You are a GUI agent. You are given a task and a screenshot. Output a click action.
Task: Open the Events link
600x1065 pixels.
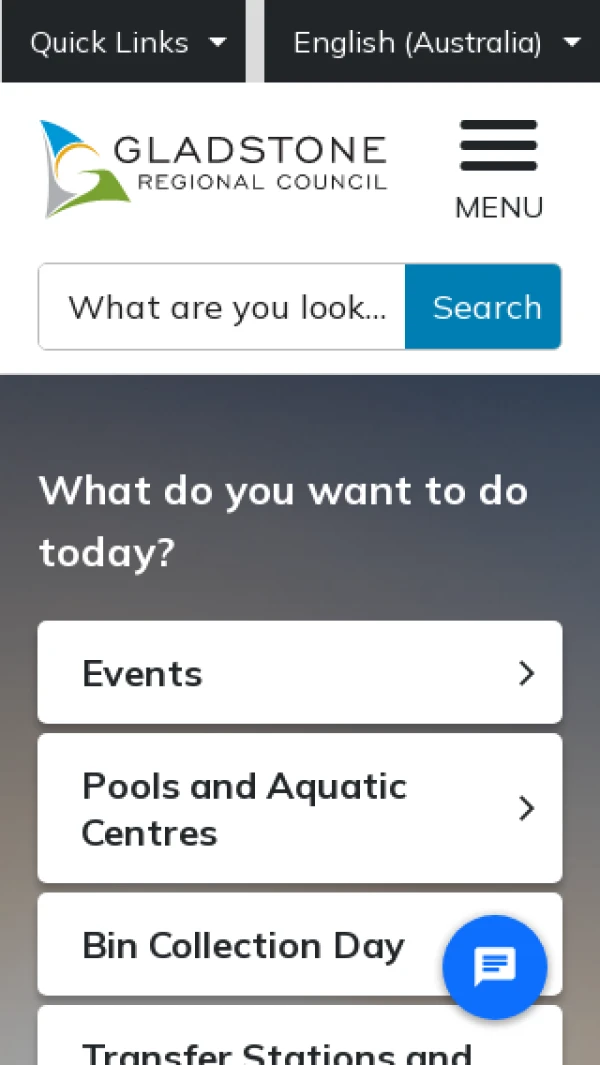pyautogui.click(x=299, y=673)
